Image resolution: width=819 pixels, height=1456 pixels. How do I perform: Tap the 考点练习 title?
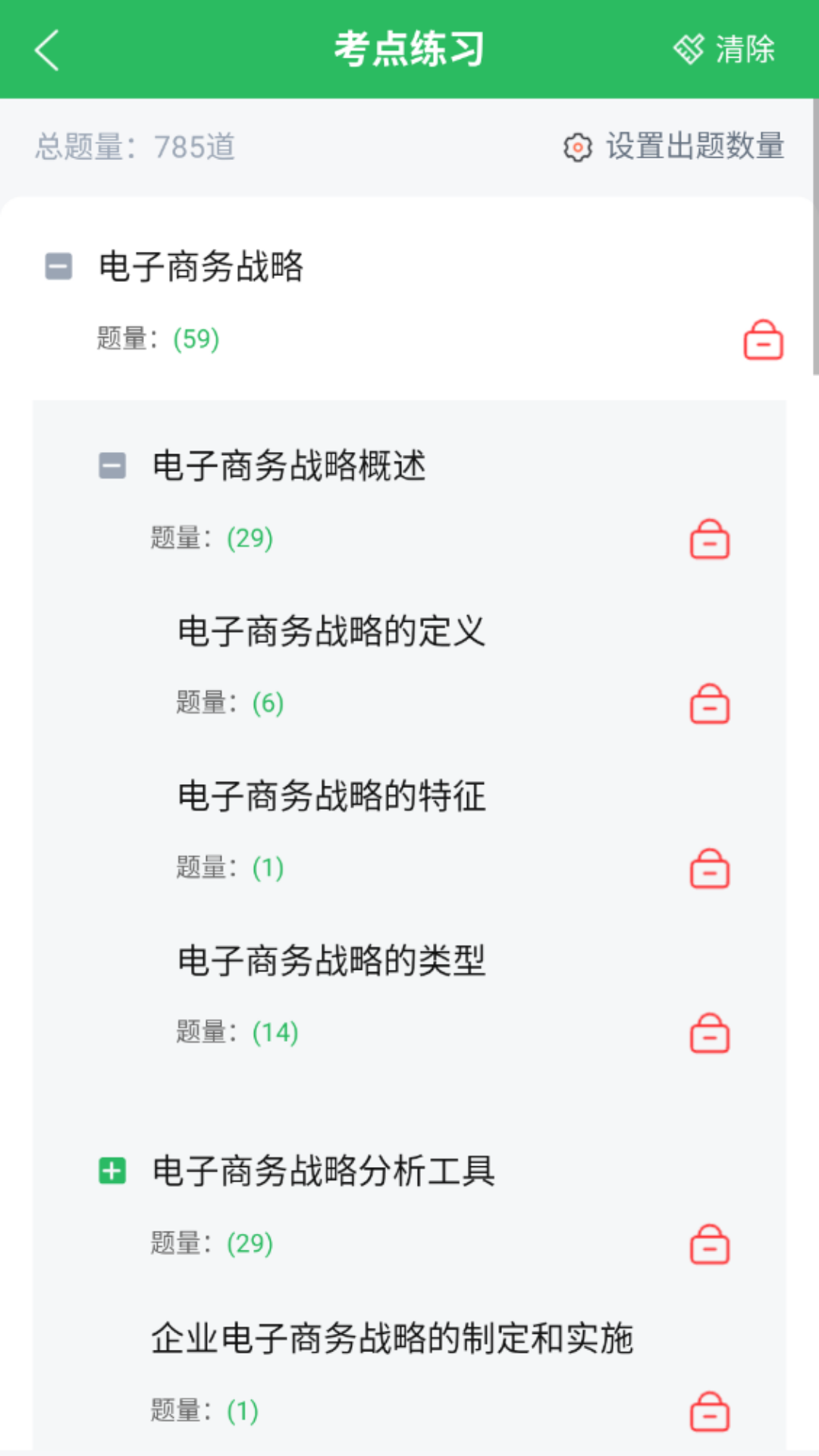409,49
